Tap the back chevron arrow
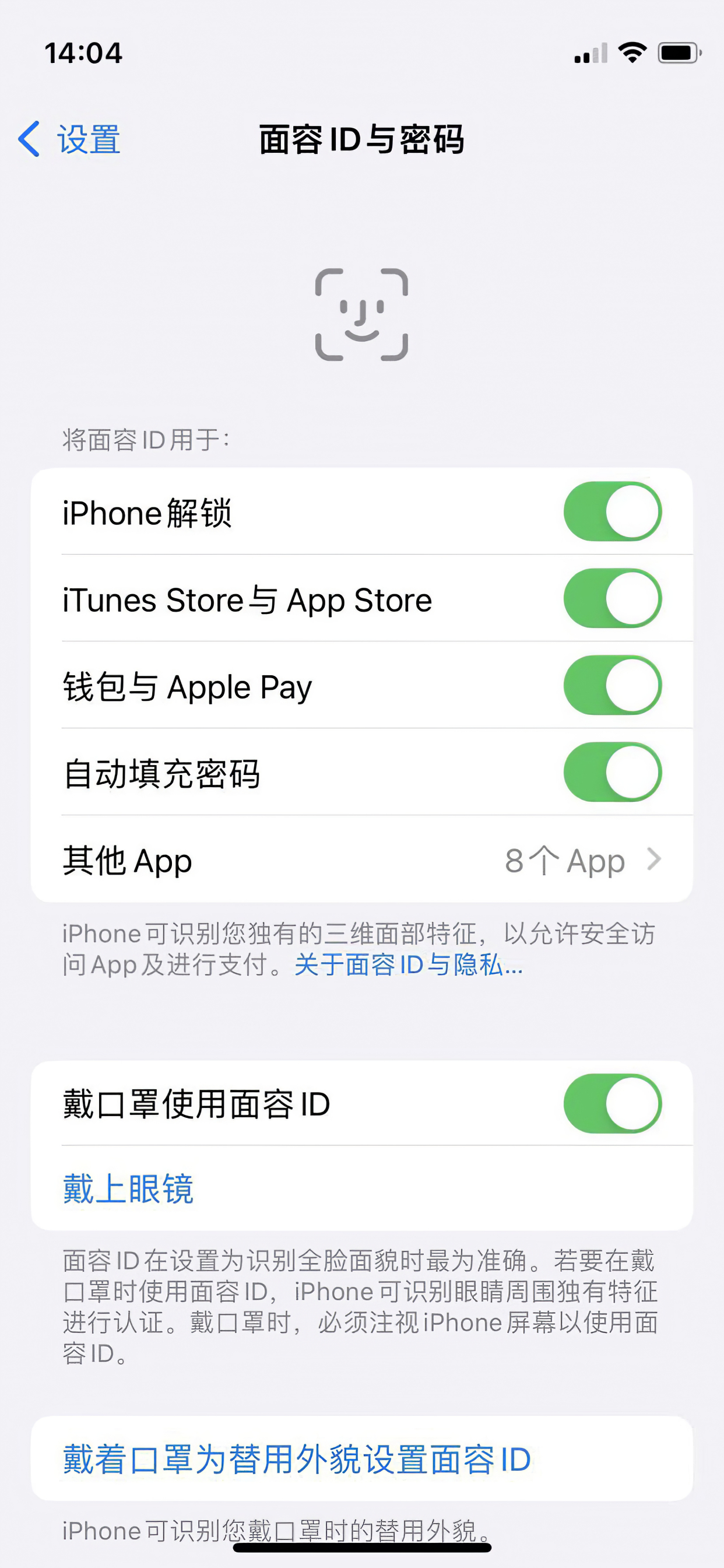This screenshot has height=1568, width=724. tap(28, 139)
